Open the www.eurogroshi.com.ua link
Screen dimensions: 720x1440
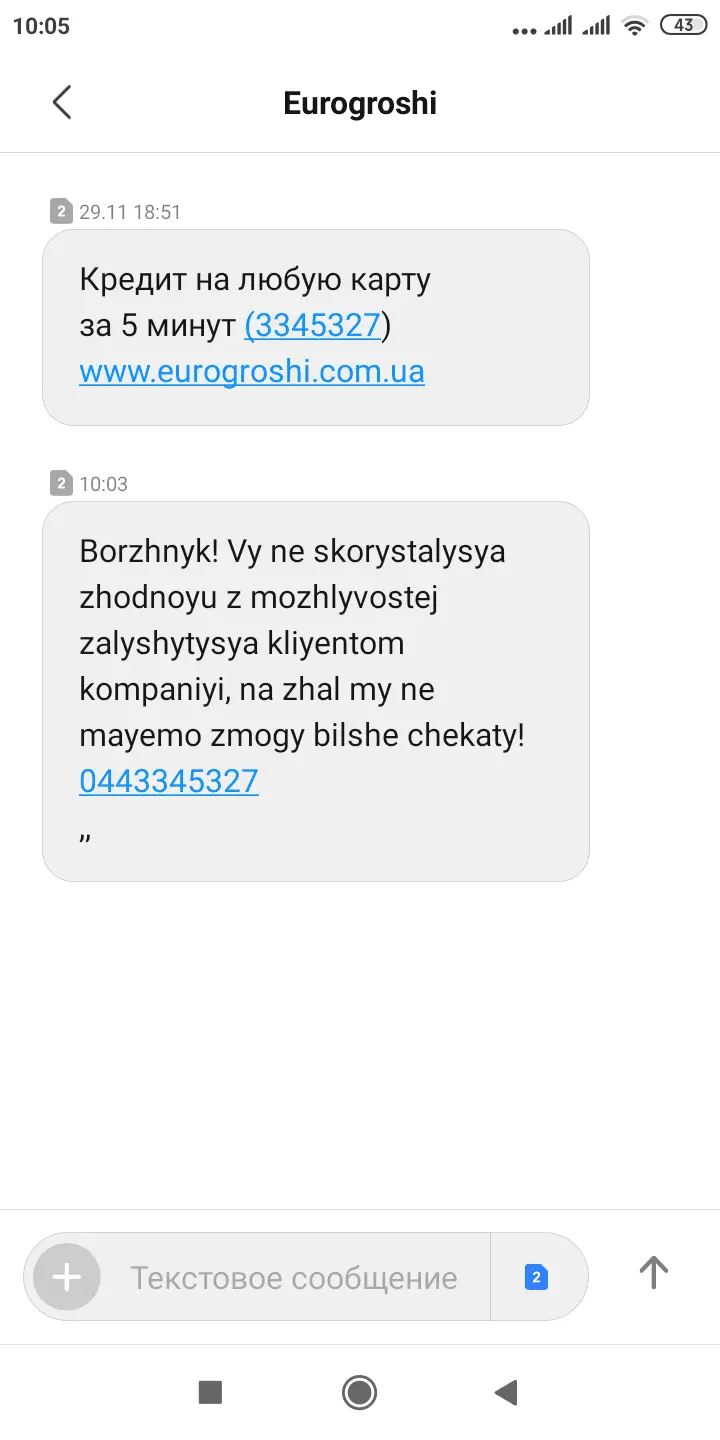(x=252, y=372)
